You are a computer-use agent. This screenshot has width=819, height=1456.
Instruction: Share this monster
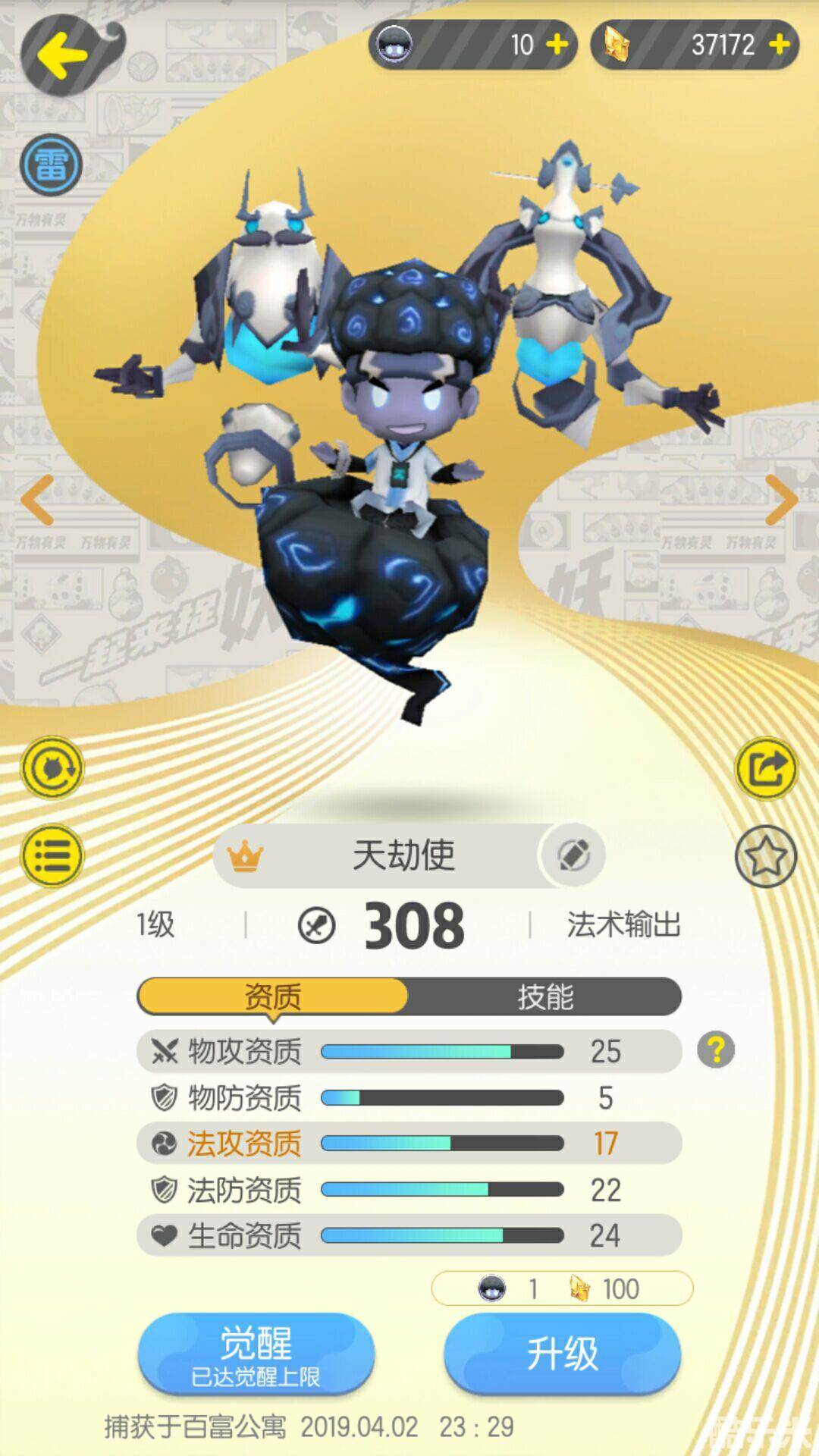click(766, 768)
